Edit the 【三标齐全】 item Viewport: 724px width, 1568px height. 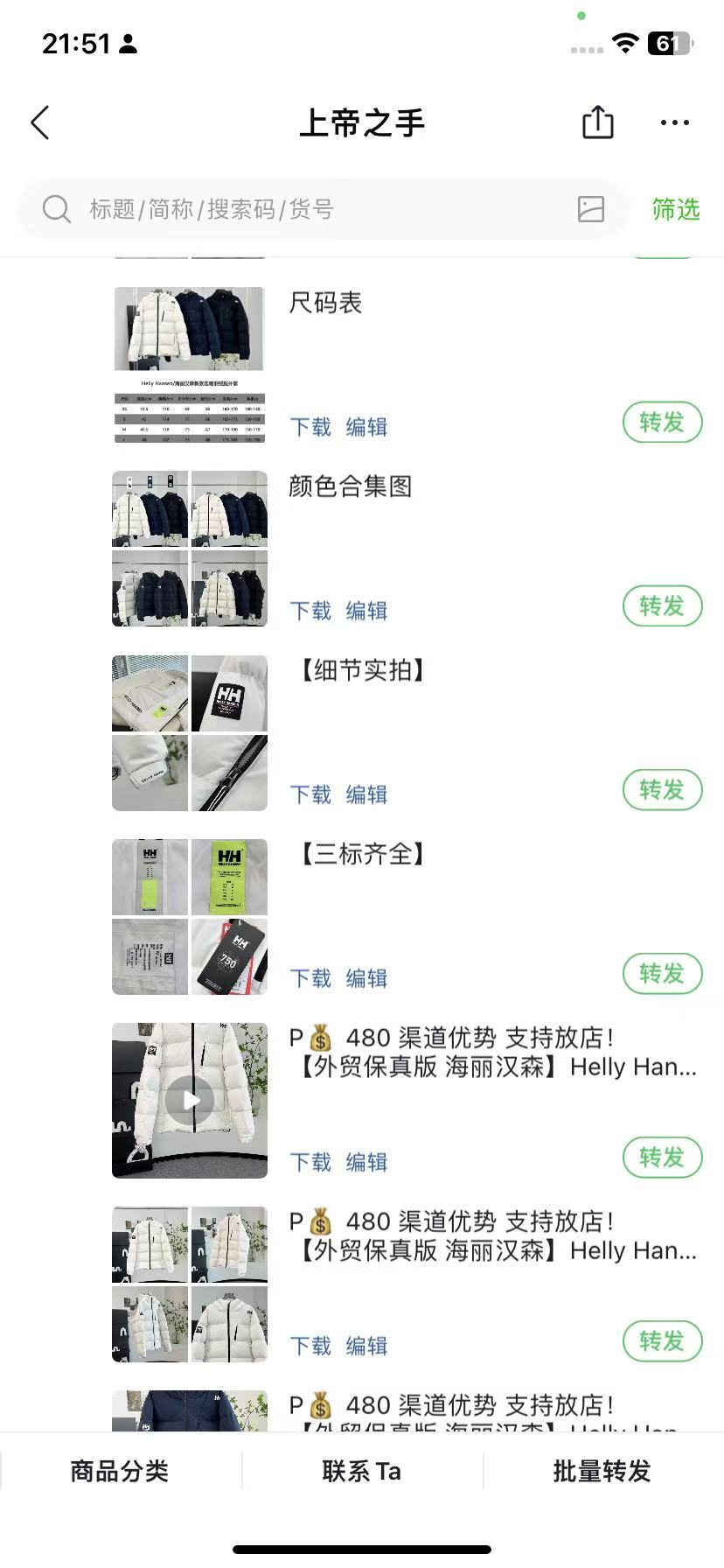[x=366, y=978]
